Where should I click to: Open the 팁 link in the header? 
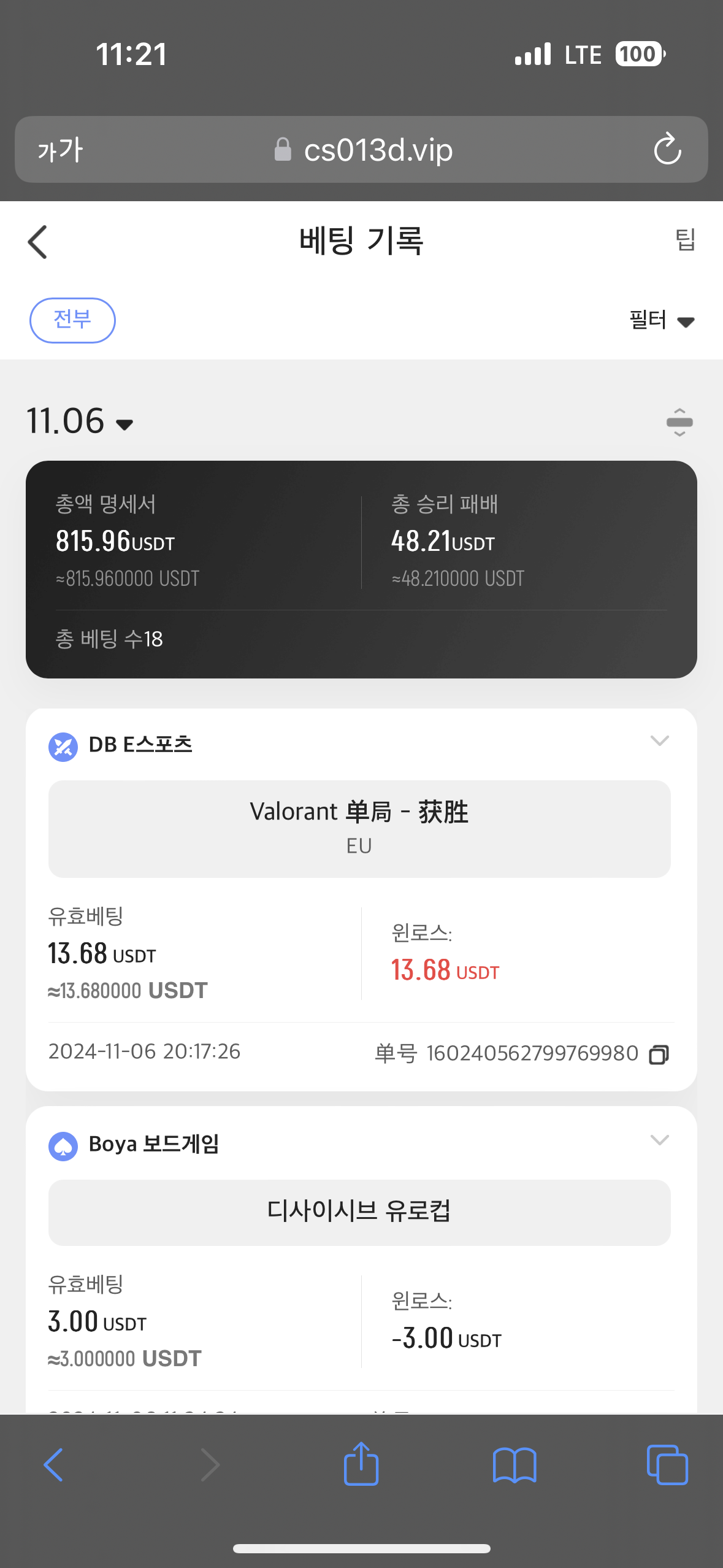(x=685, y=239)
